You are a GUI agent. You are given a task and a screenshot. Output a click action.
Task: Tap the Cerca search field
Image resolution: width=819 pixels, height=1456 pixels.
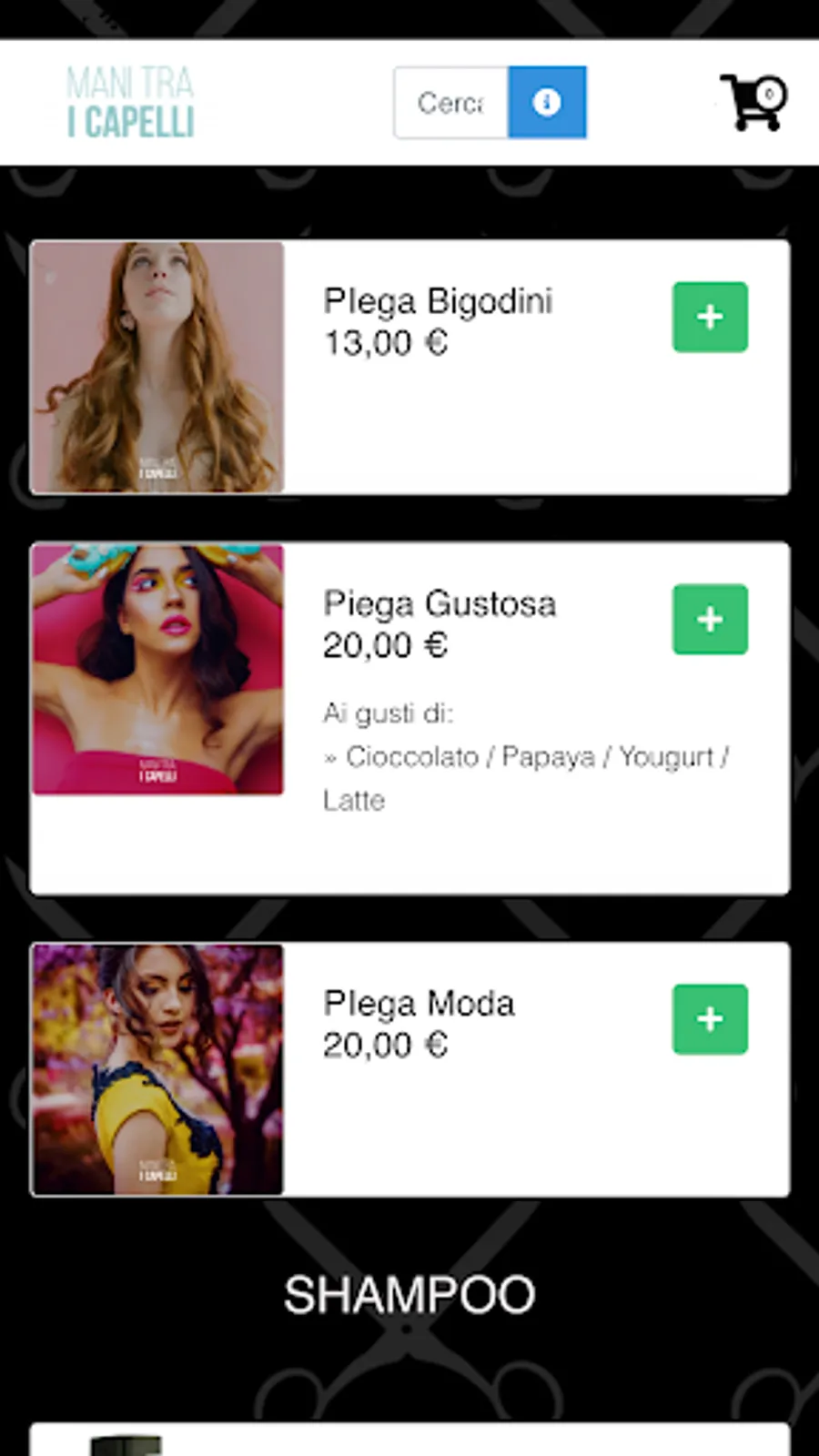451,103
